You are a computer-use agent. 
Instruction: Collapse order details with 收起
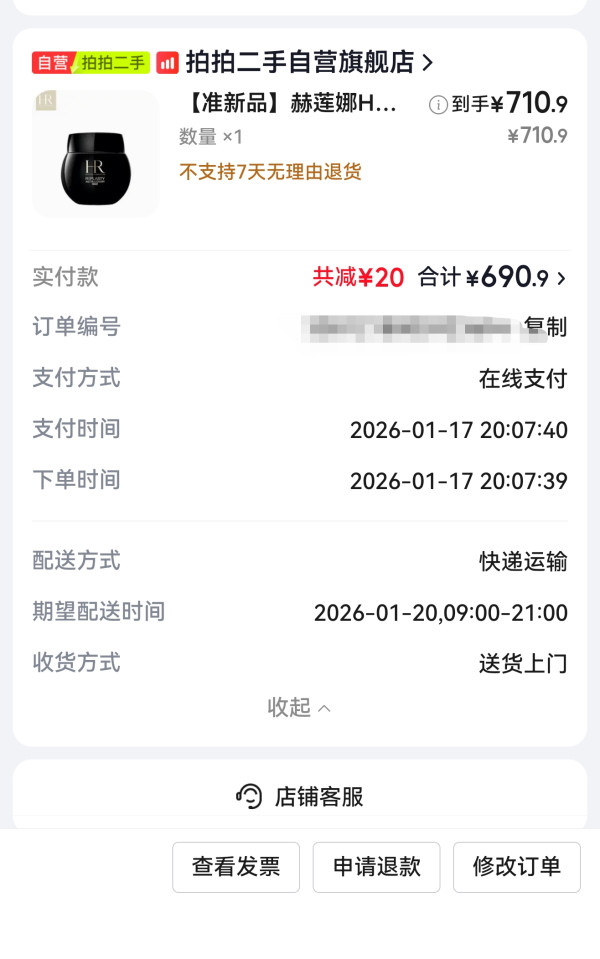tap(299, 708)
